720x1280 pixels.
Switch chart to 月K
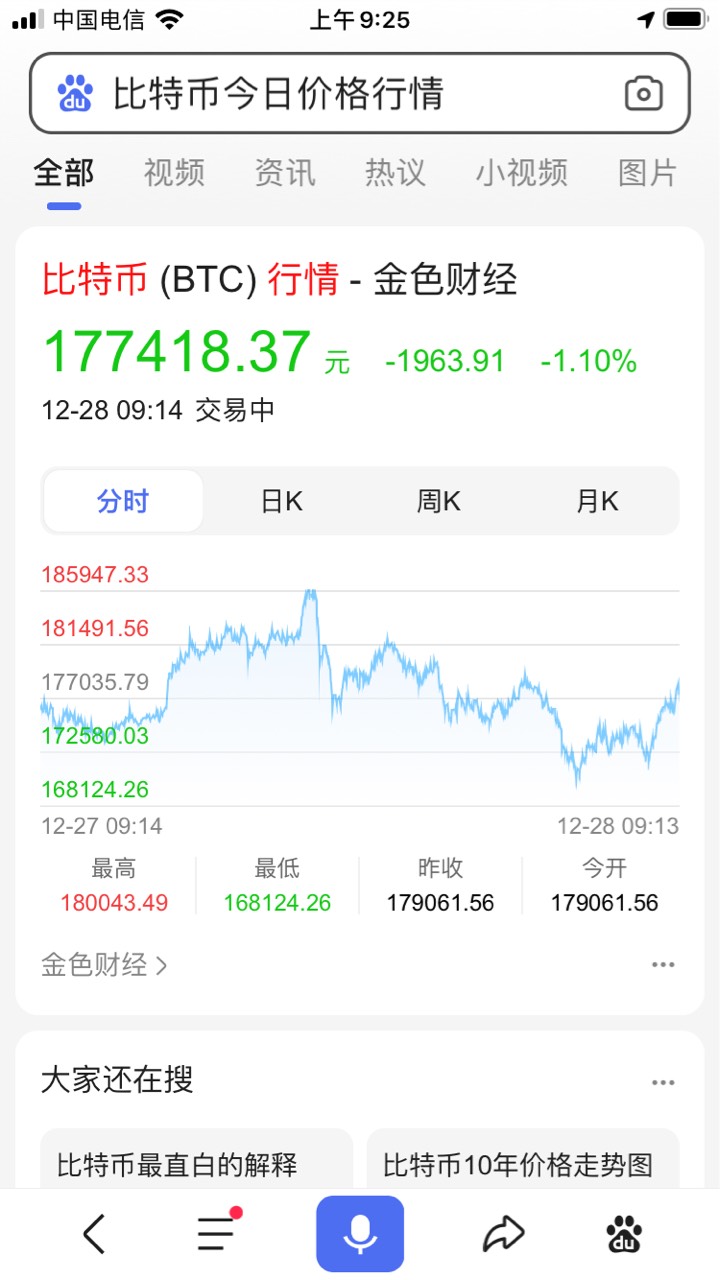[597, 501]
